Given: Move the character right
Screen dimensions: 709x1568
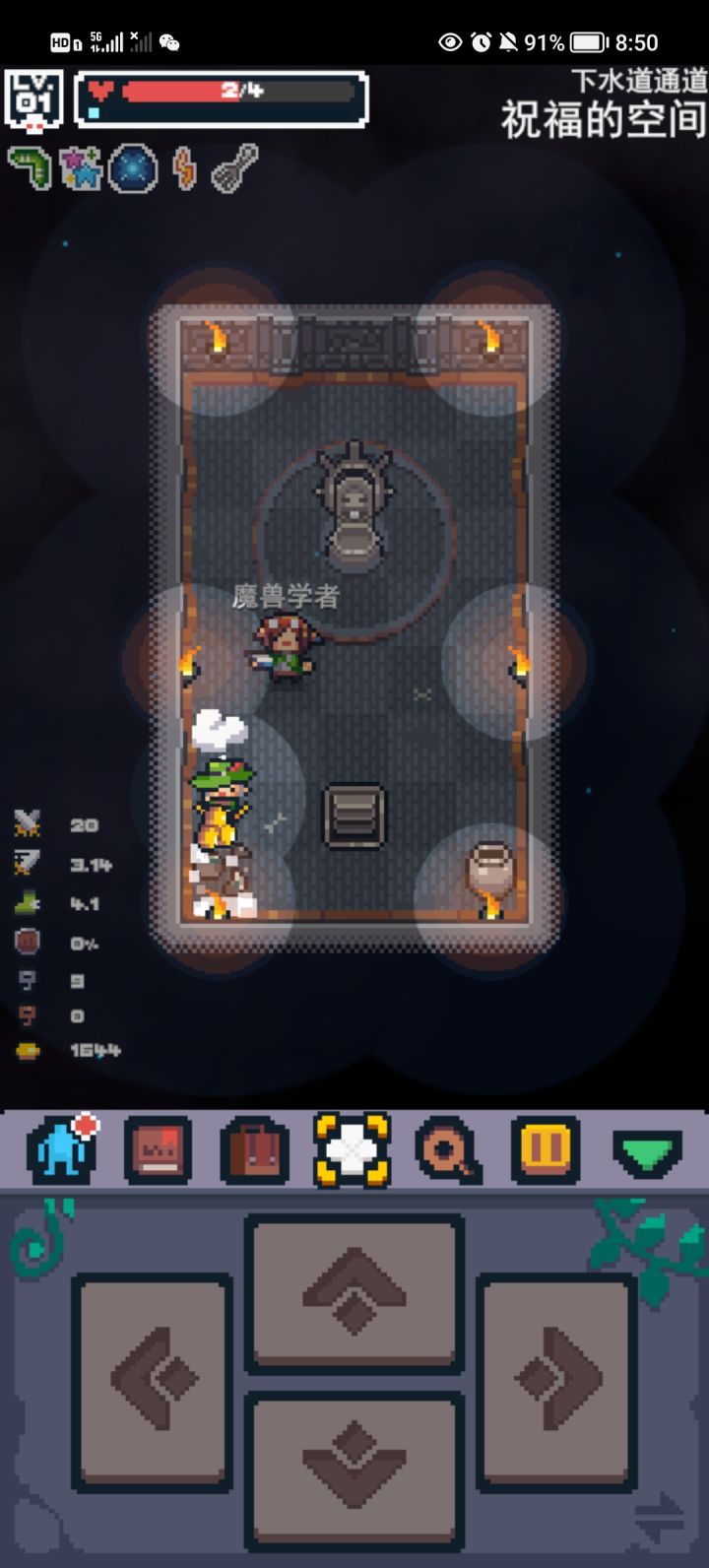Looking at the screenshot, I should (557, 1381).
